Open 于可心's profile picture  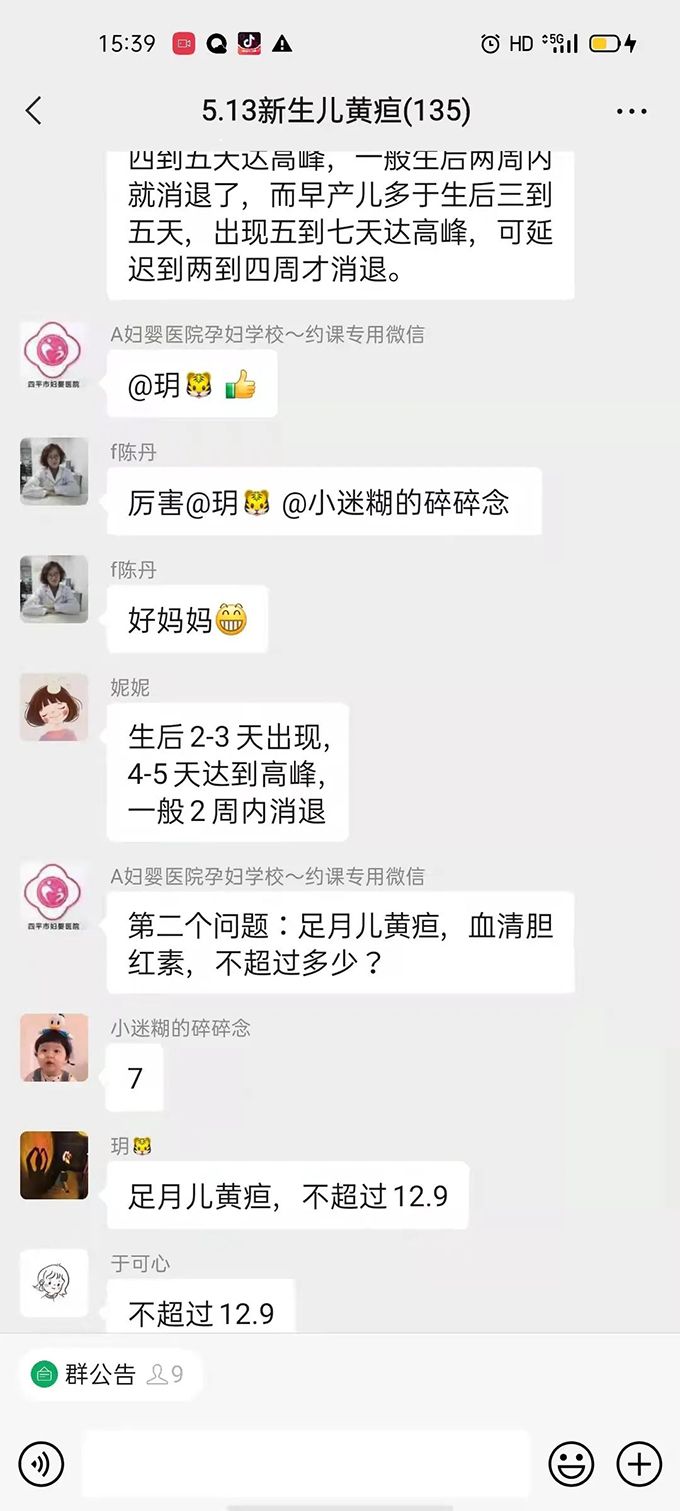(54, 1282)
